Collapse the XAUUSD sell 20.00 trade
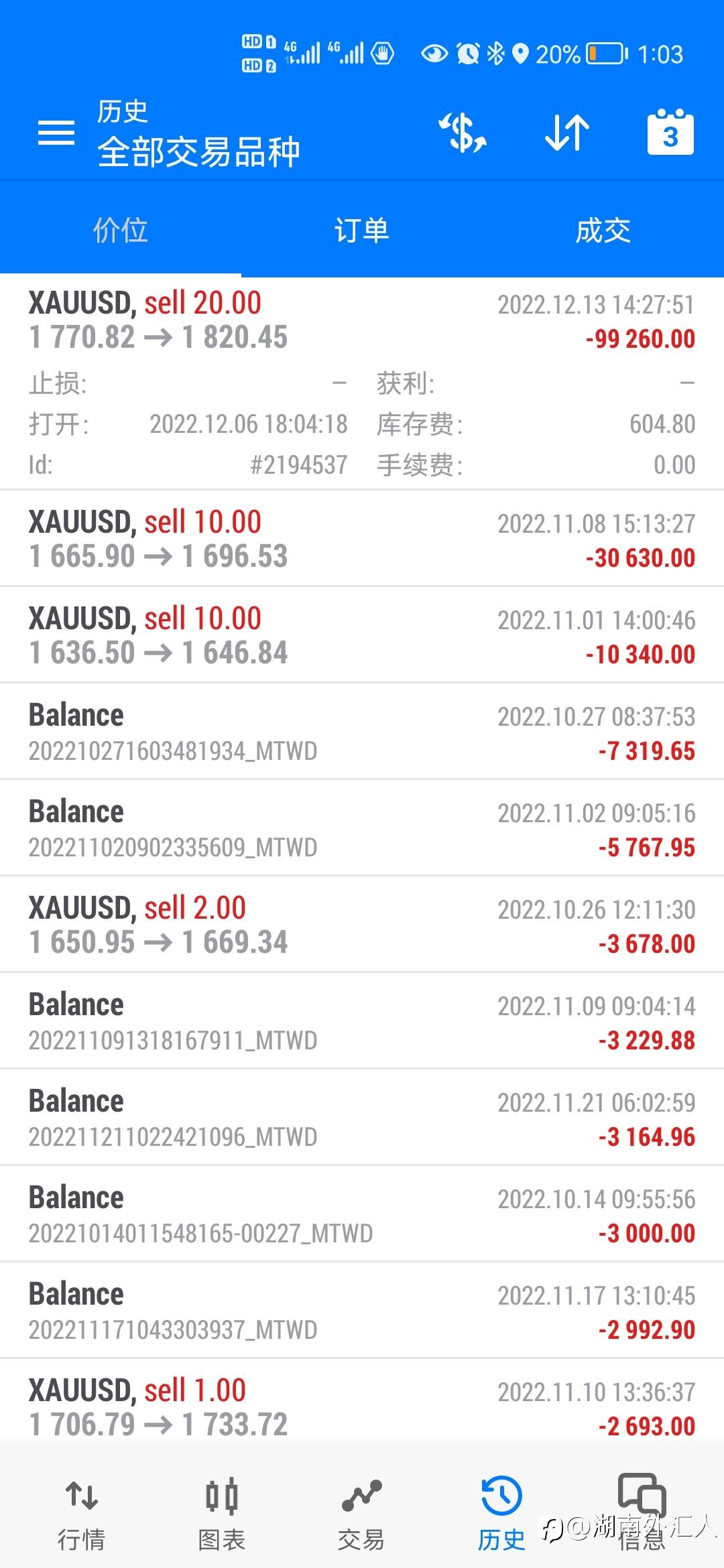The image size is (724, 1568). tap(362, 383)
